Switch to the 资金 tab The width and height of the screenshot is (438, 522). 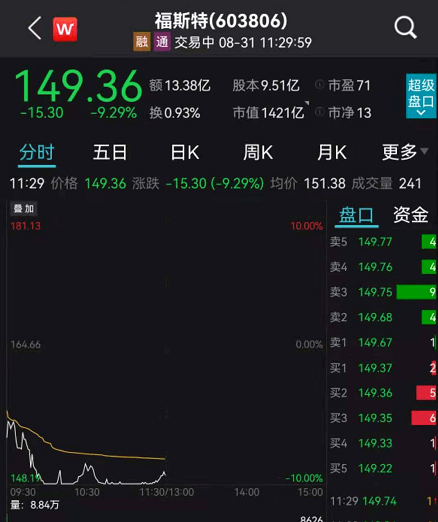(411, 215)
